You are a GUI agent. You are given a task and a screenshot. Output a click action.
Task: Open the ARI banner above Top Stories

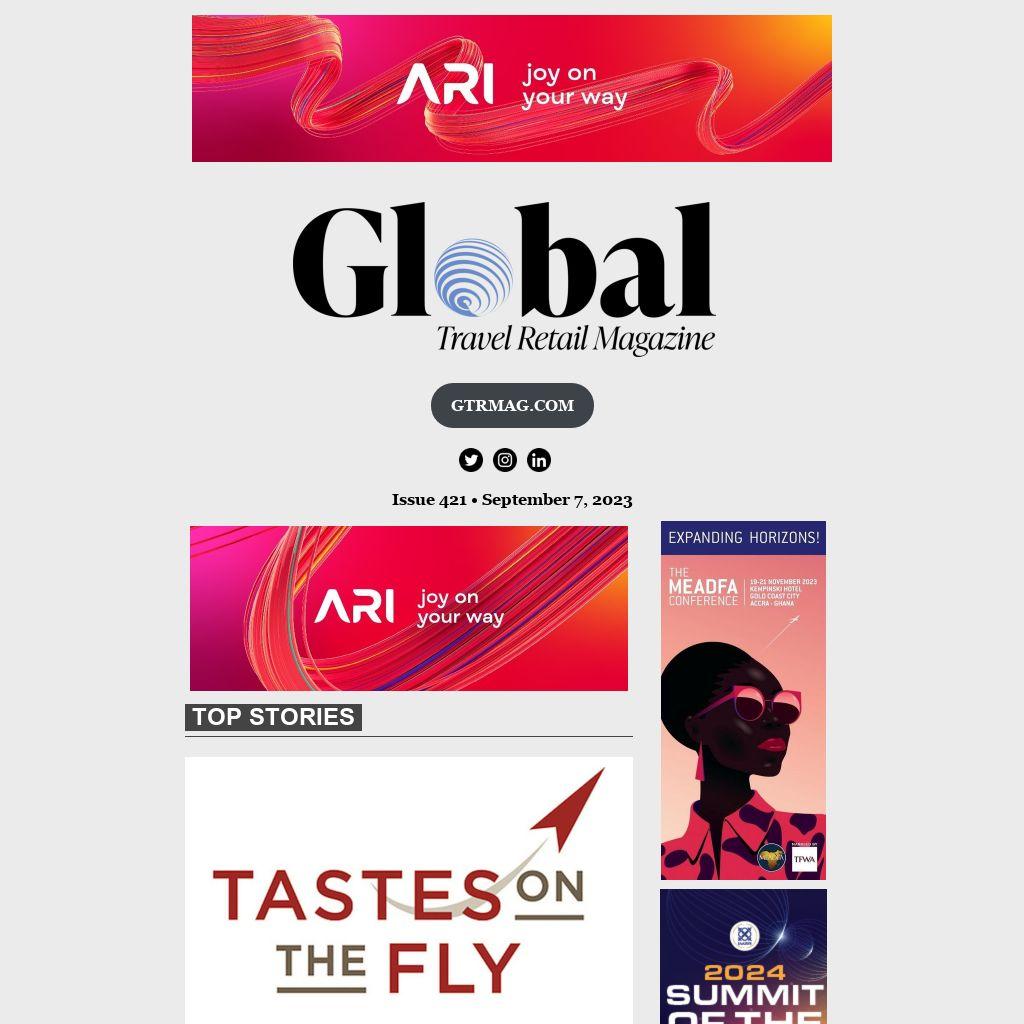point(409,608)
